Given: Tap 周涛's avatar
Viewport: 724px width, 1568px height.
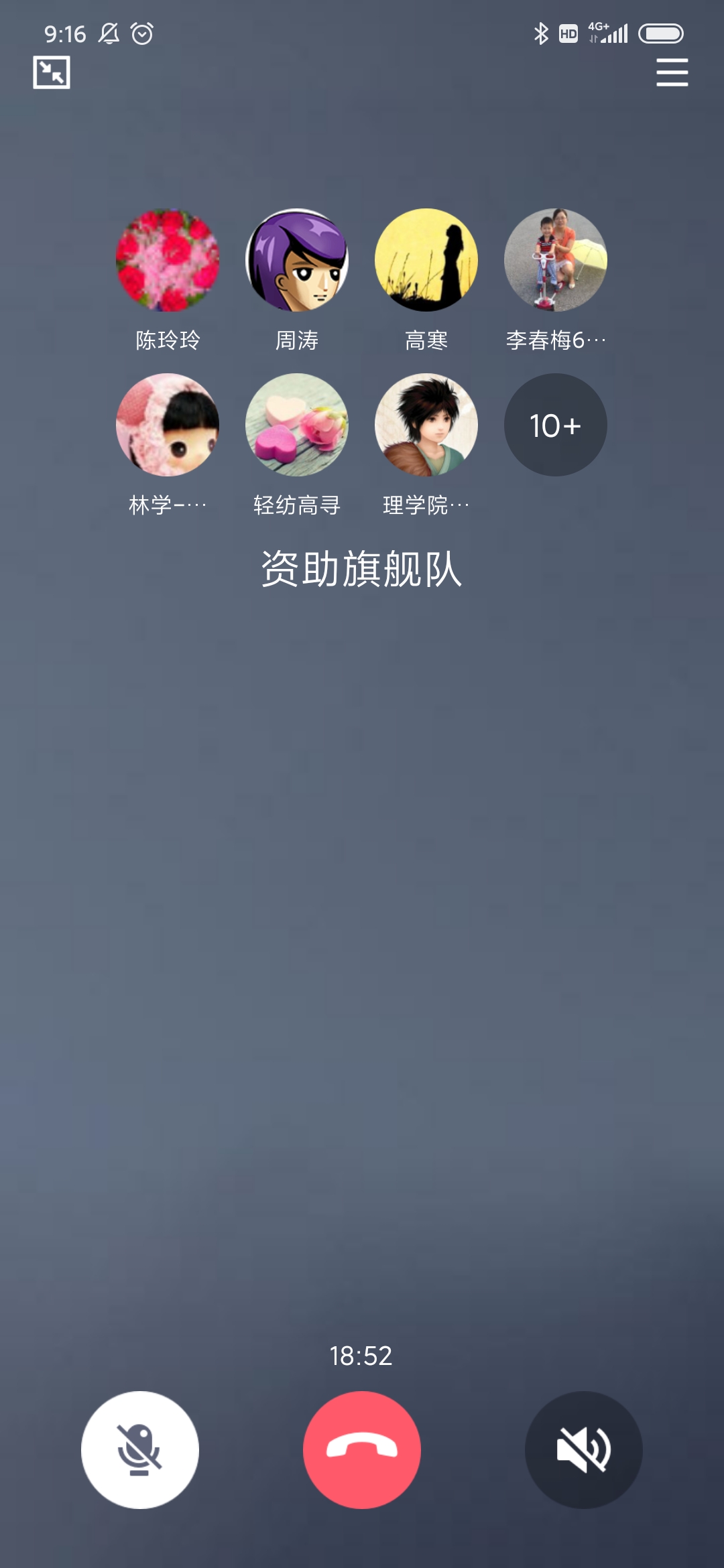Looking at the screenshot, I should 297,260.
